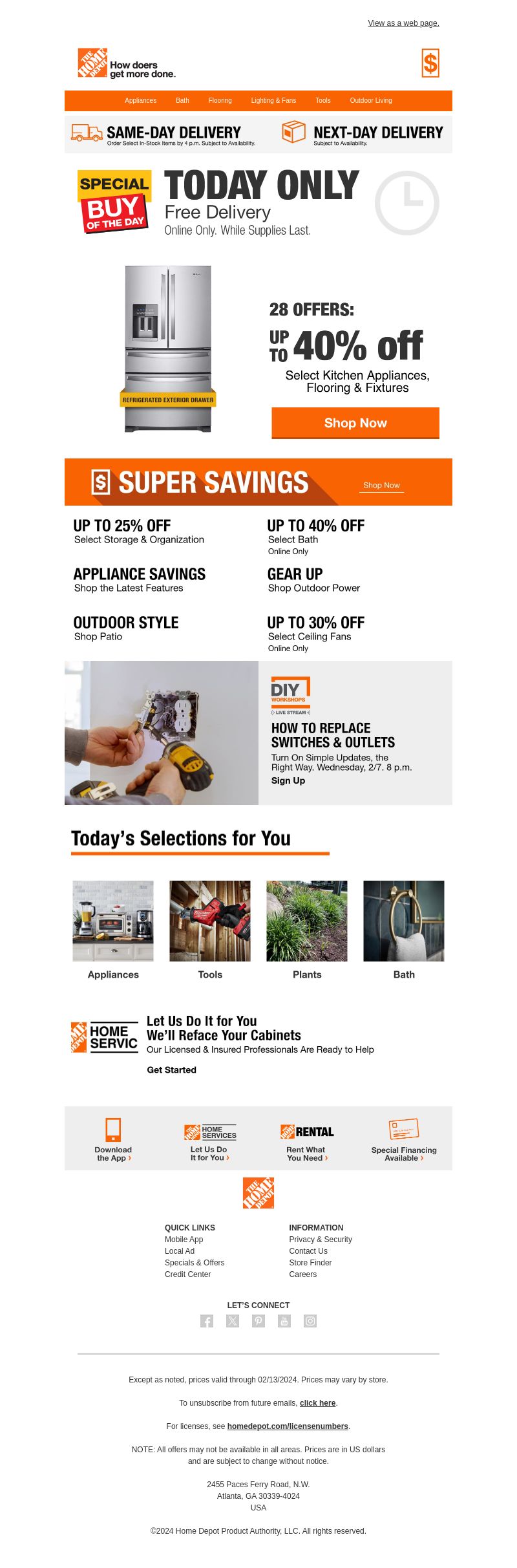Tap Get Started for cabinet refacing
The width and height of the screenshot is (517, 1568).
click(x=171, y=1069)
